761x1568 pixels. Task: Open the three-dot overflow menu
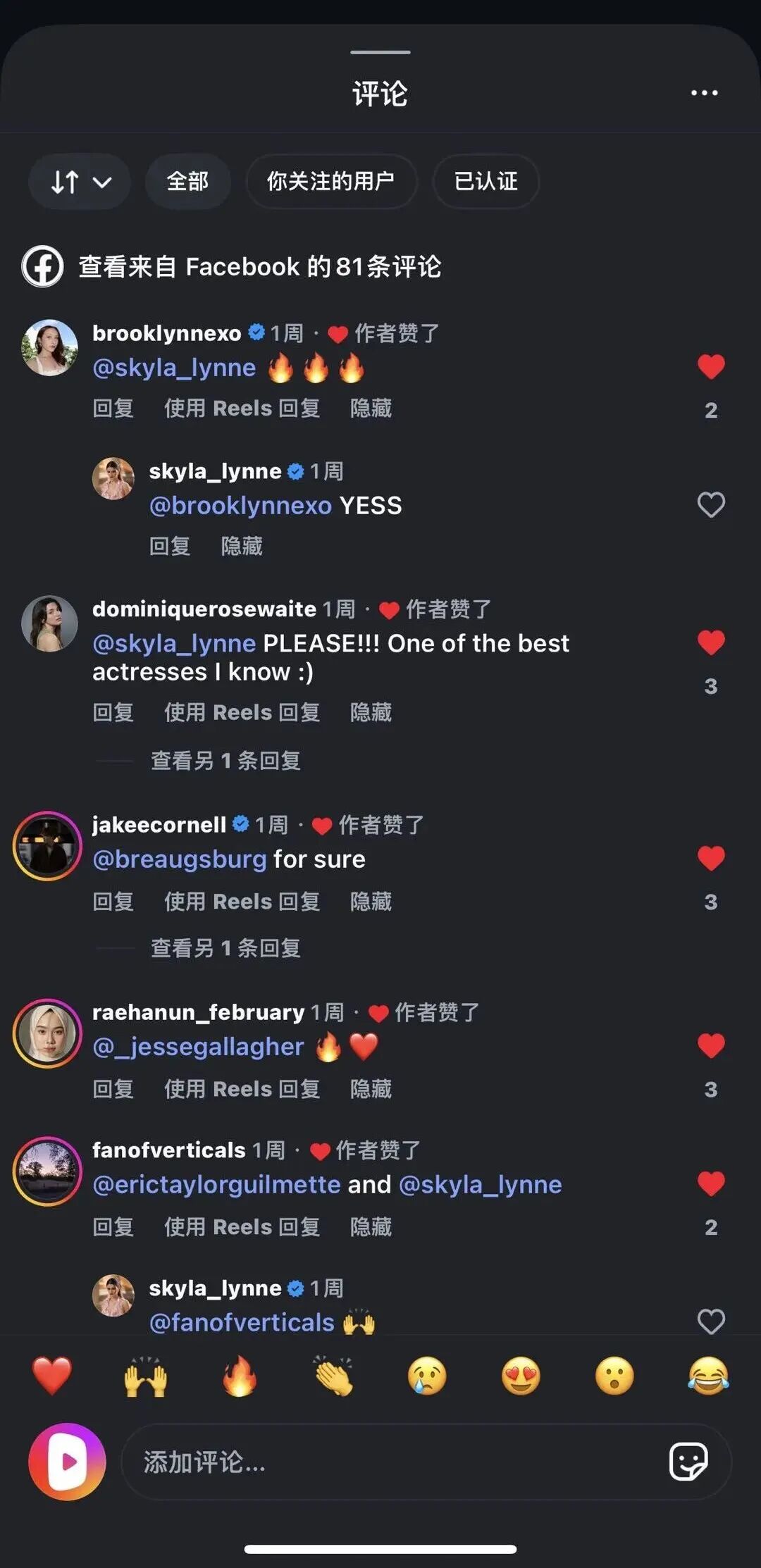[704, 93]
